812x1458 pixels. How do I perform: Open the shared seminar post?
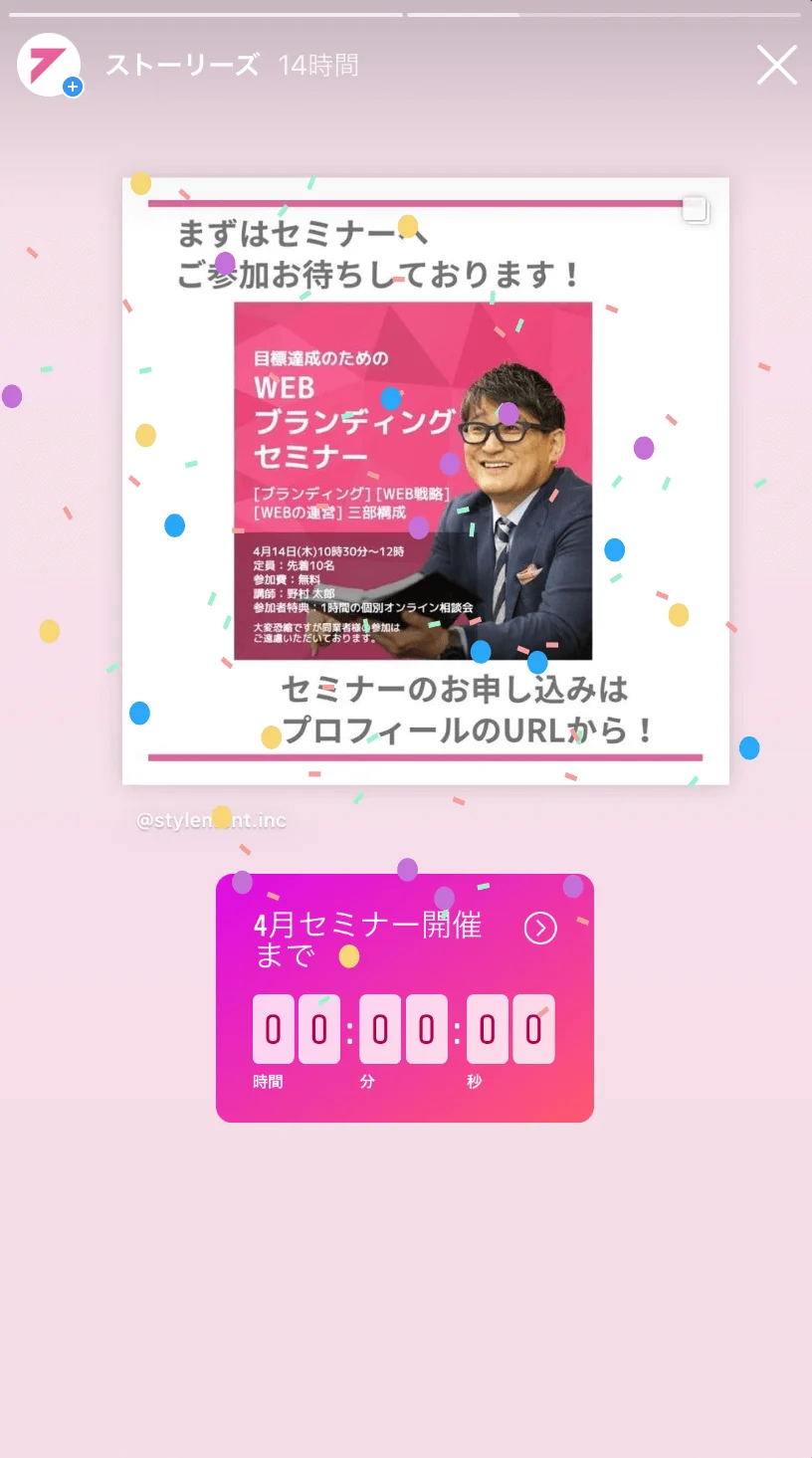click(425, 481)
